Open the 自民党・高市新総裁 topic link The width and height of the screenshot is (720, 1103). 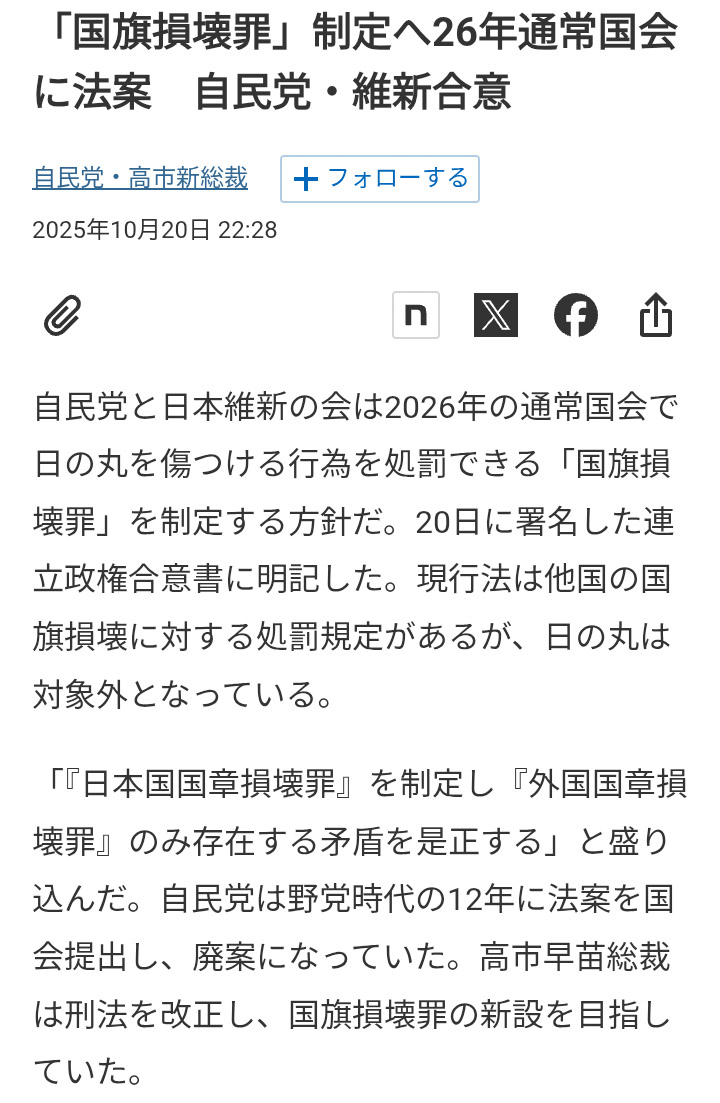click(x=140, y=179)
